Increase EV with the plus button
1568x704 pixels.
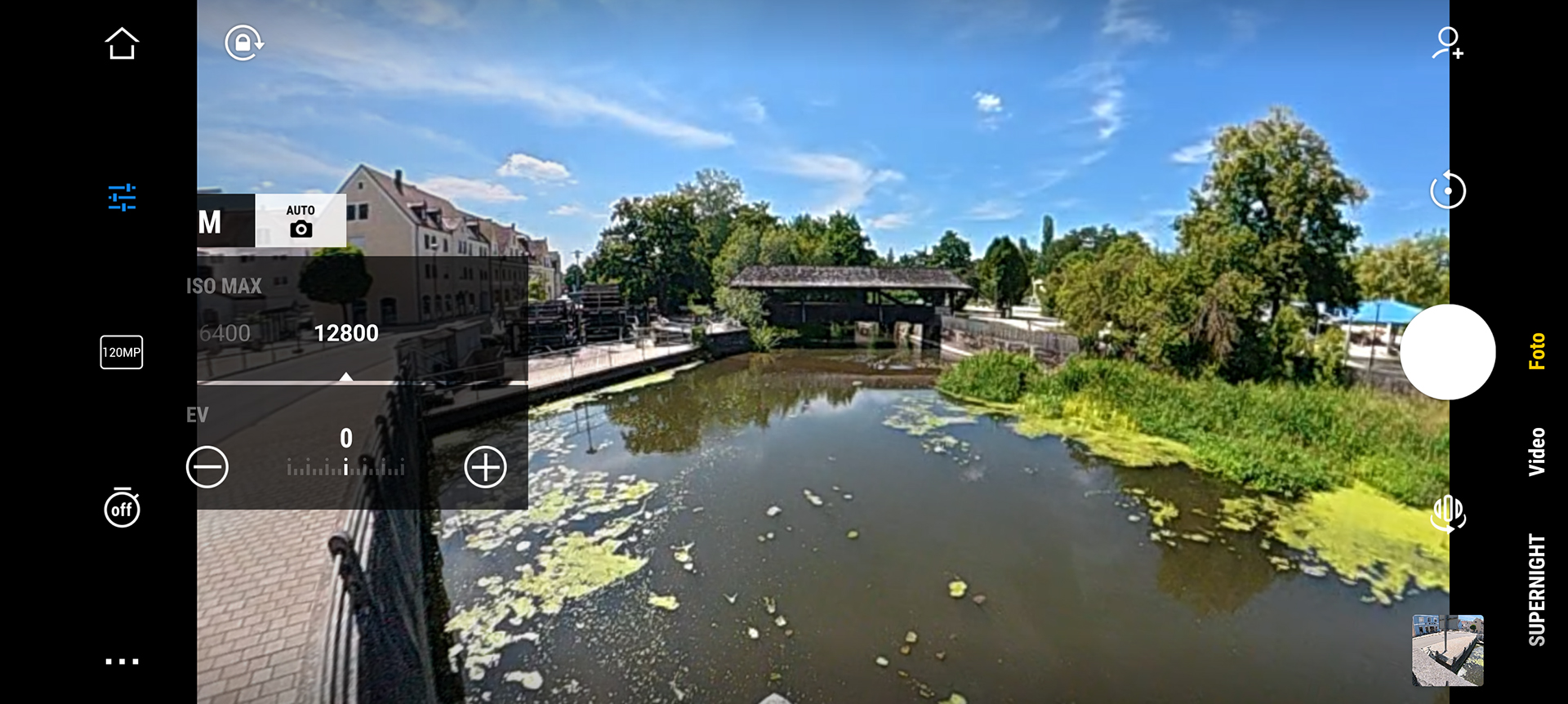point(485,467)
